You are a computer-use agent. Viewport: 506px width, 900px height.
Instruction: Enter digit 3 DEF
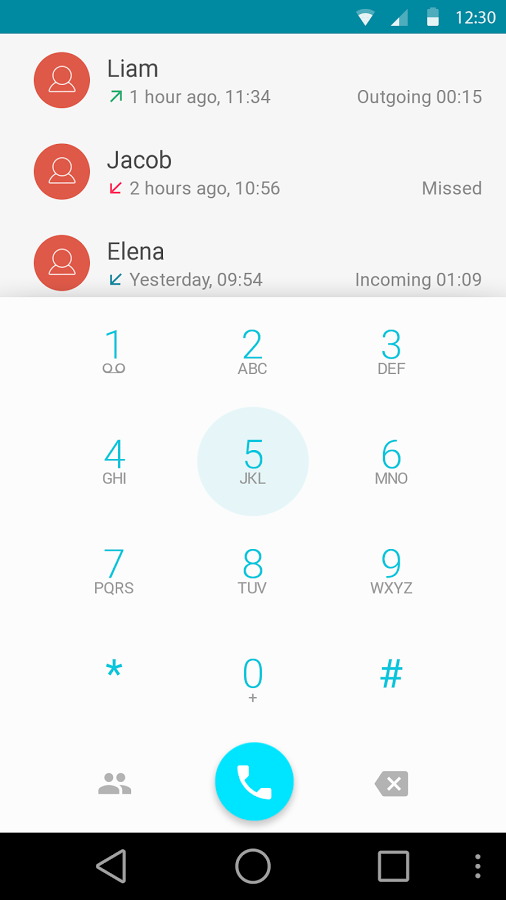click(391, 351)
